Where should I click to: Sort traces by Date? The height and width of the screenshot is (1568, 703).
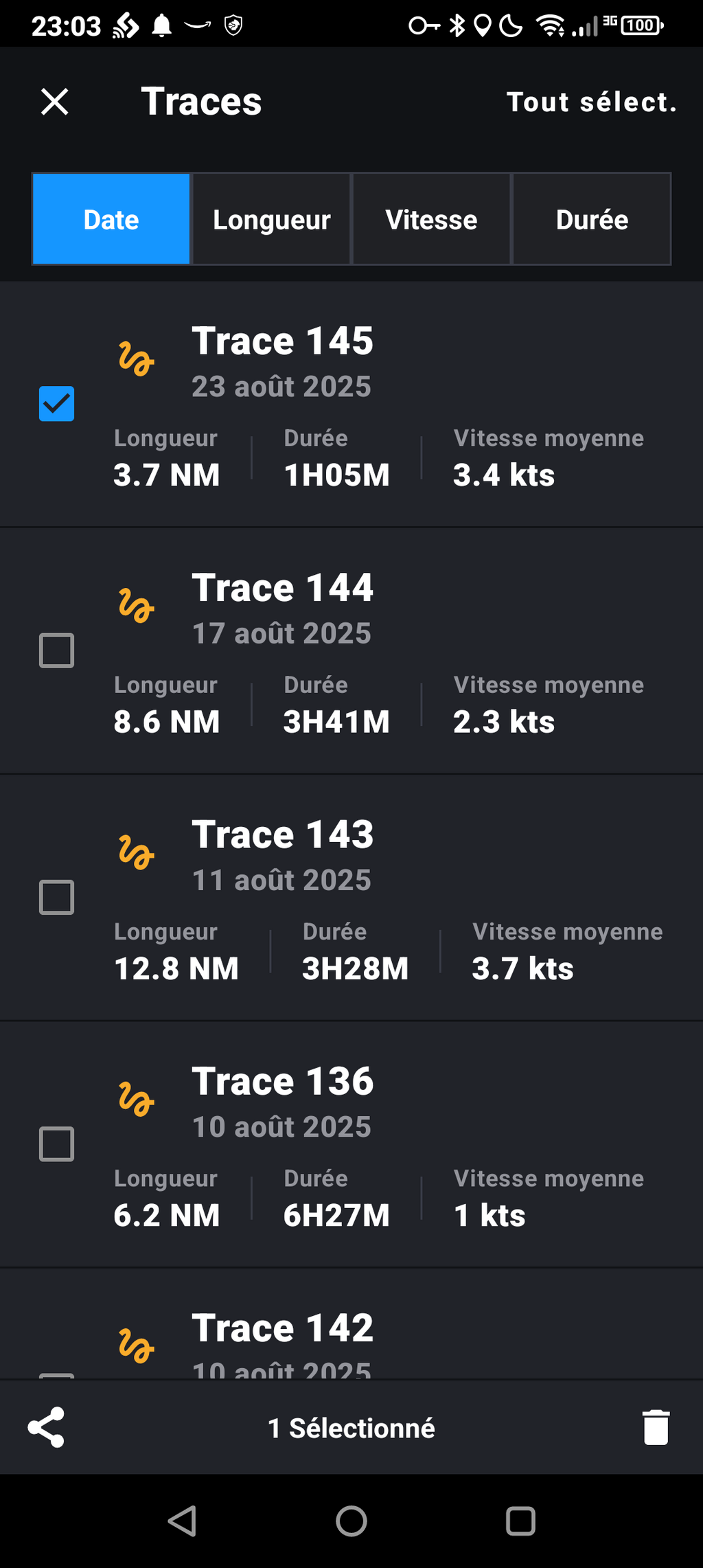[x=111, y=219]
